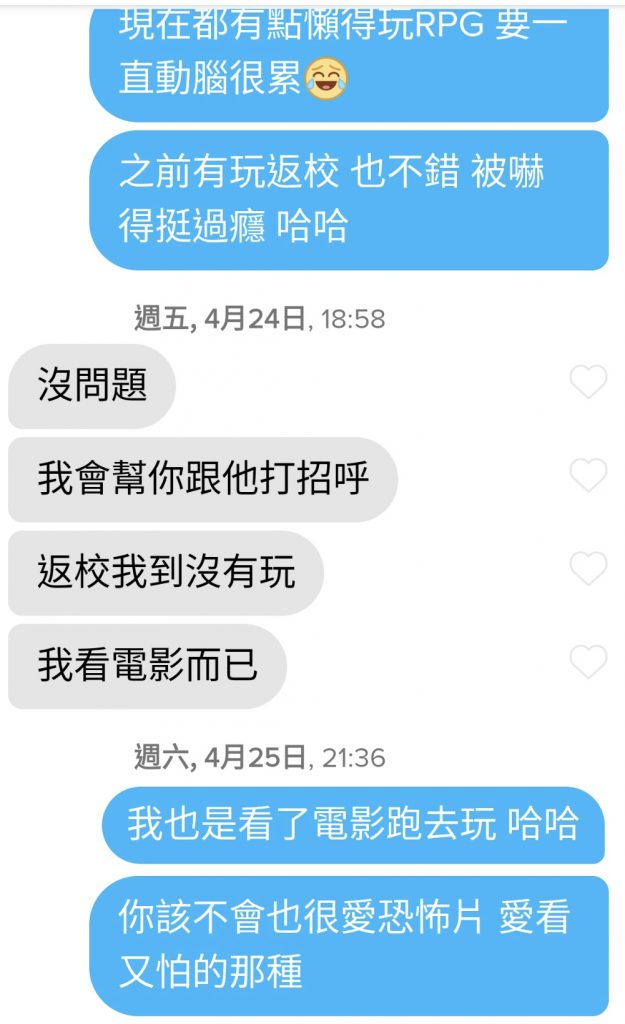Image resolution: width=625 pixels, height=1024 pixels.
Task: Heart the message 返校我到沒有玩
Action: pyautogui.click(x=587, y=569)
